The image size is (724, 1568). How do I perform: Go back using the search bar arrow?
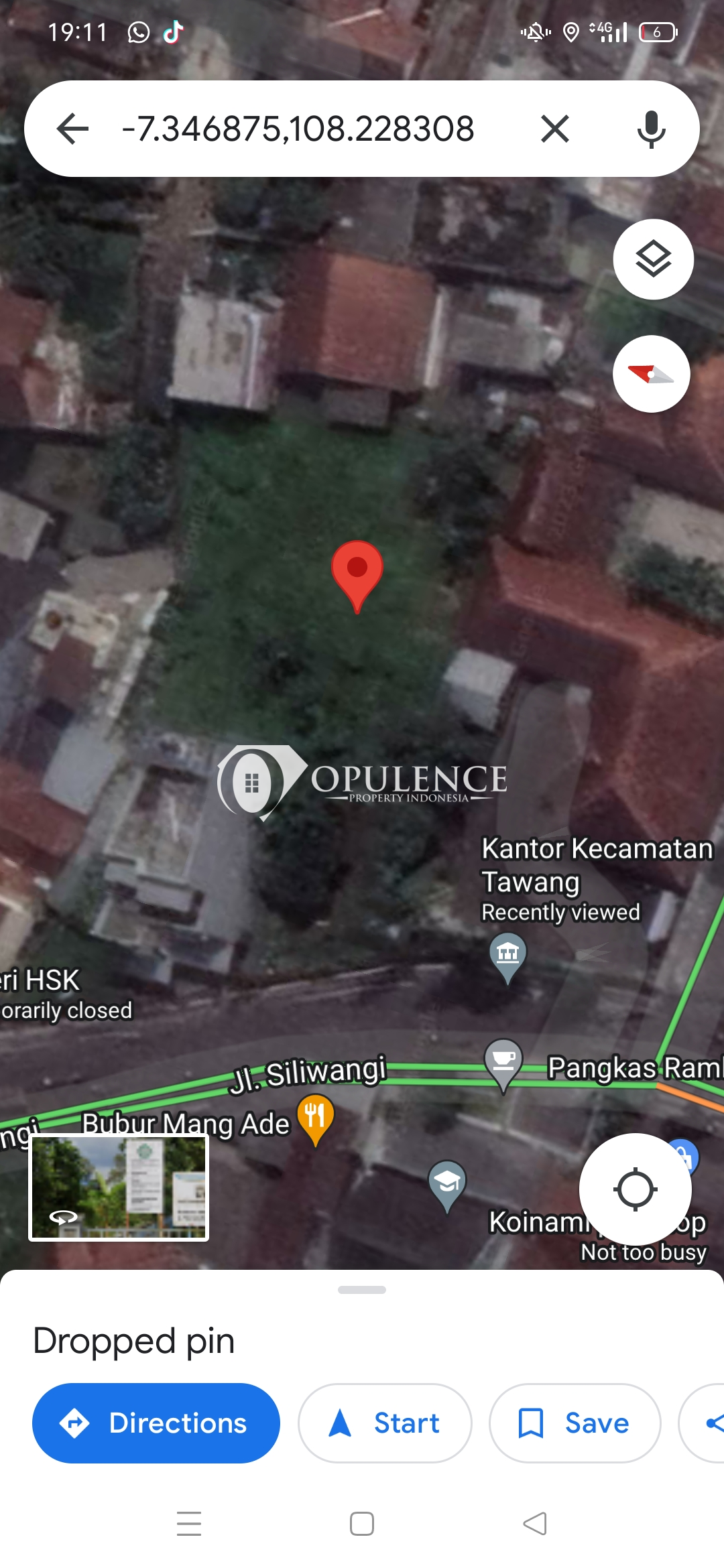point(73,129)
